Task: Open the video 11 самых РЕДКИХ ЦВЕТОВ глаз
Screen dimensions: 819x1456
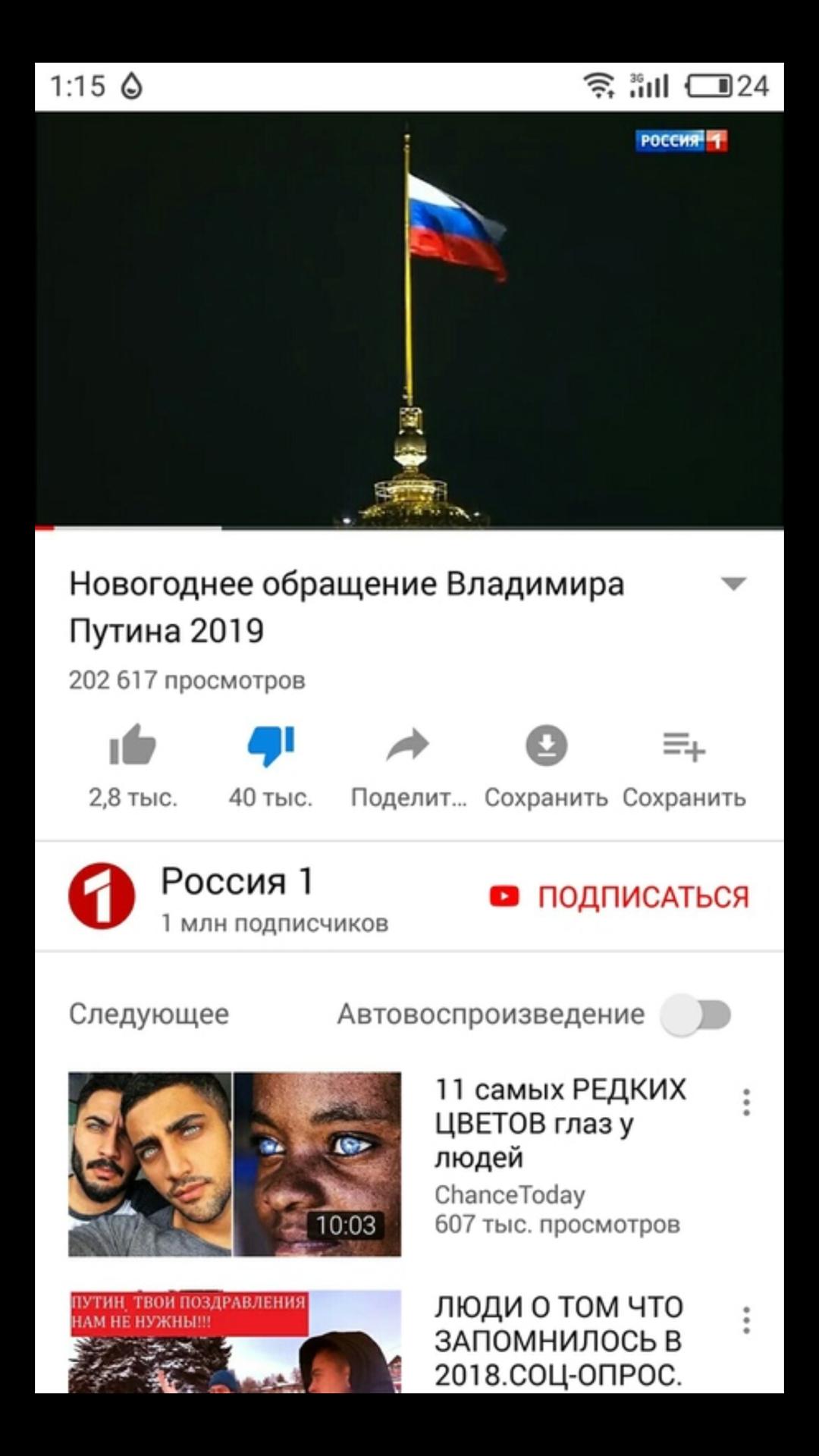Action: coord(234,1163)
